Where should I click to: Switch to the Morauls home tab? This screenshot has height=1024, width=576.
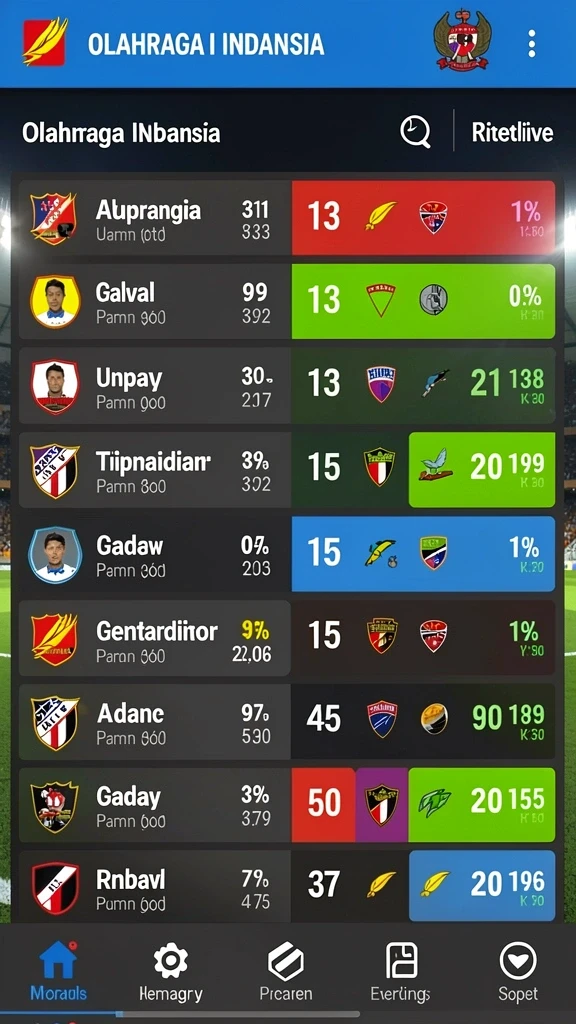click(x=58, y=972)
